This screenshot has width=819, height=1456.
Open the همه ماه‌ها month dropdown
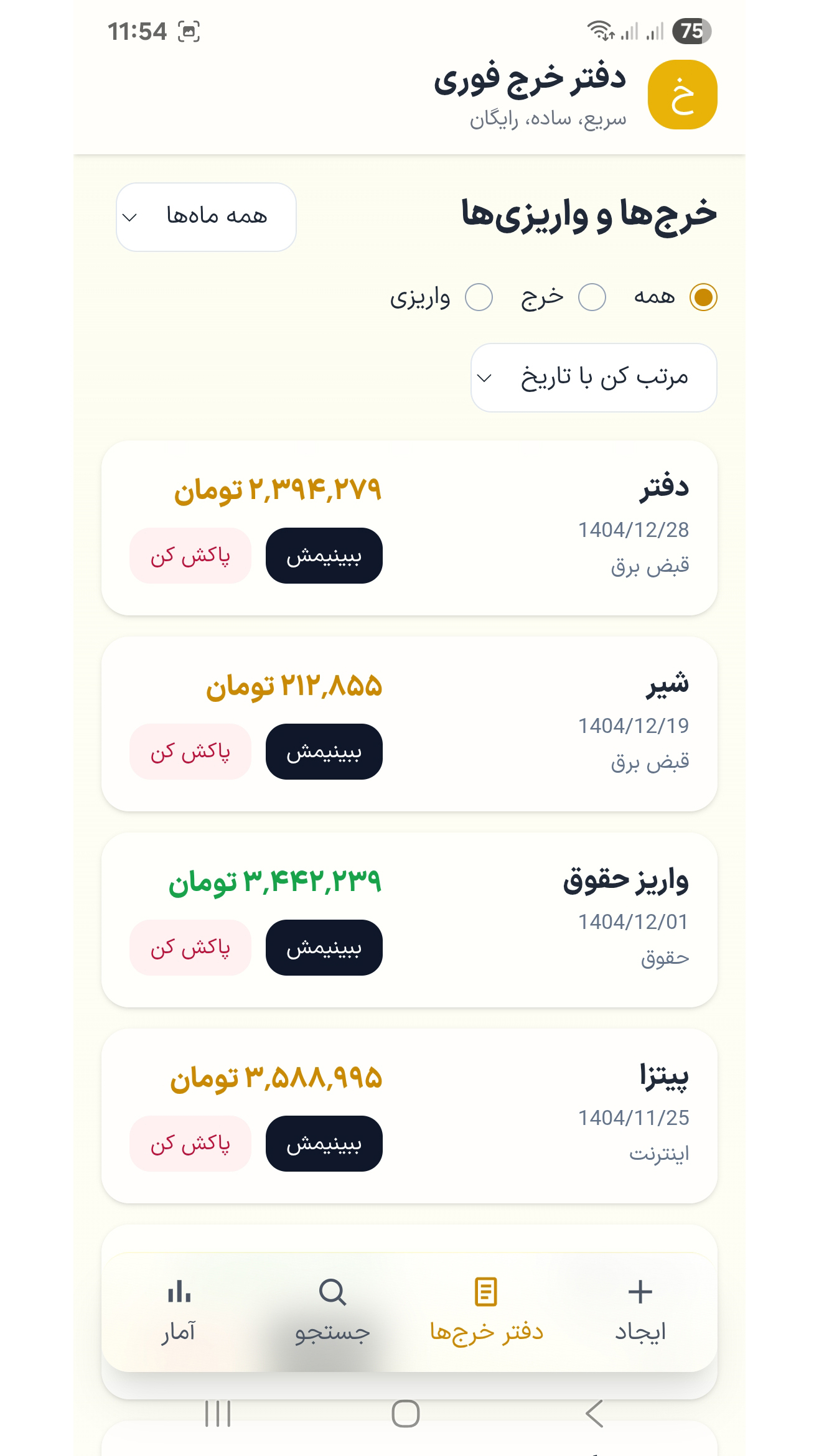click(205, 217)
